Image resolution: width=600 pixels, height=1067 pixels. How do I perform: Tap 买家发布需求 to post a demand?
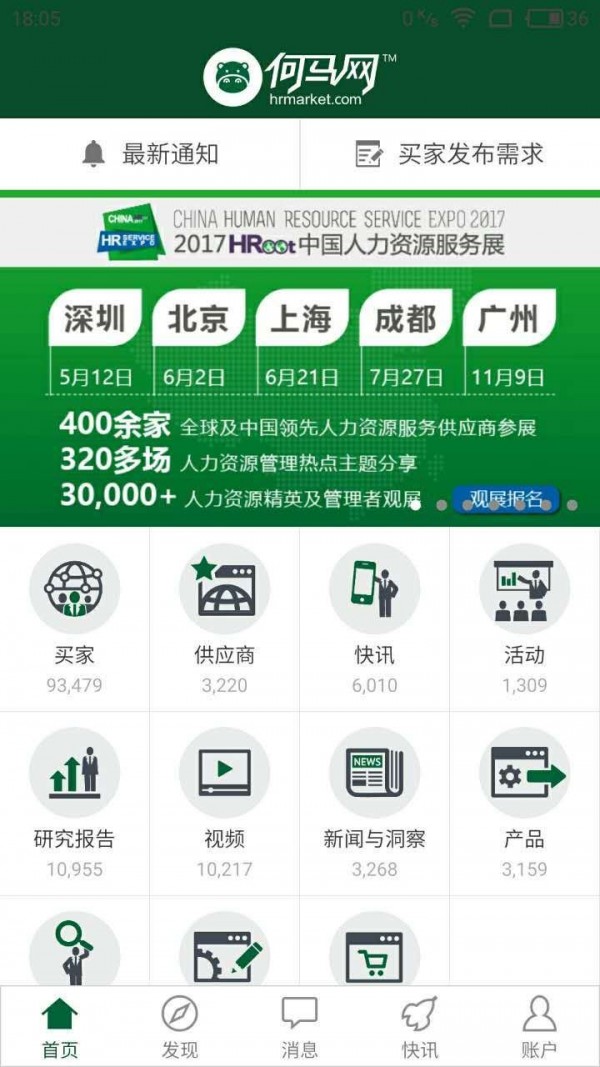pos(450,154)
